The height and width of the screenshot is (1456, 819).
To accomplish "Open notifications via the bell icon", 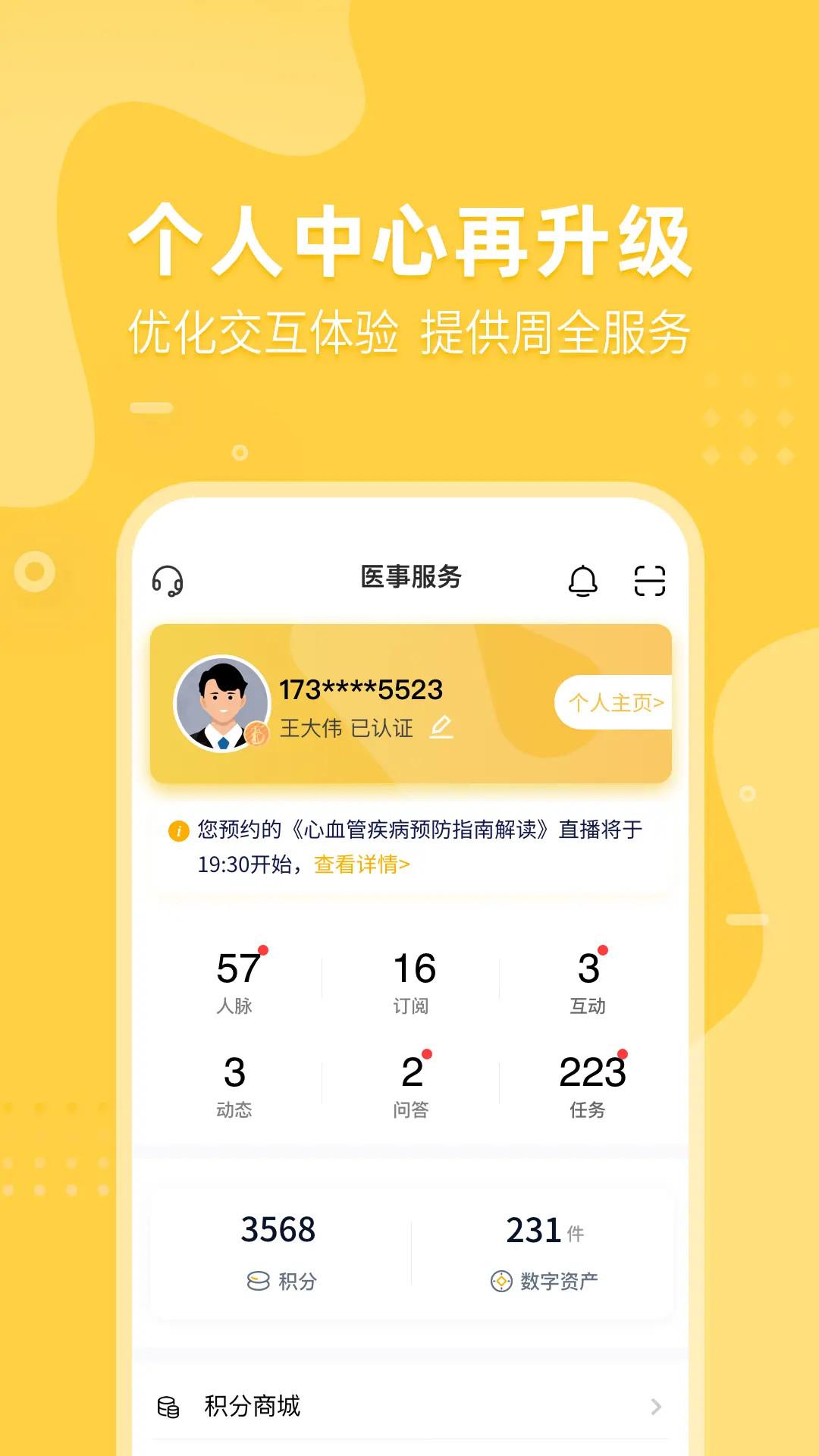I will [582, 579].
